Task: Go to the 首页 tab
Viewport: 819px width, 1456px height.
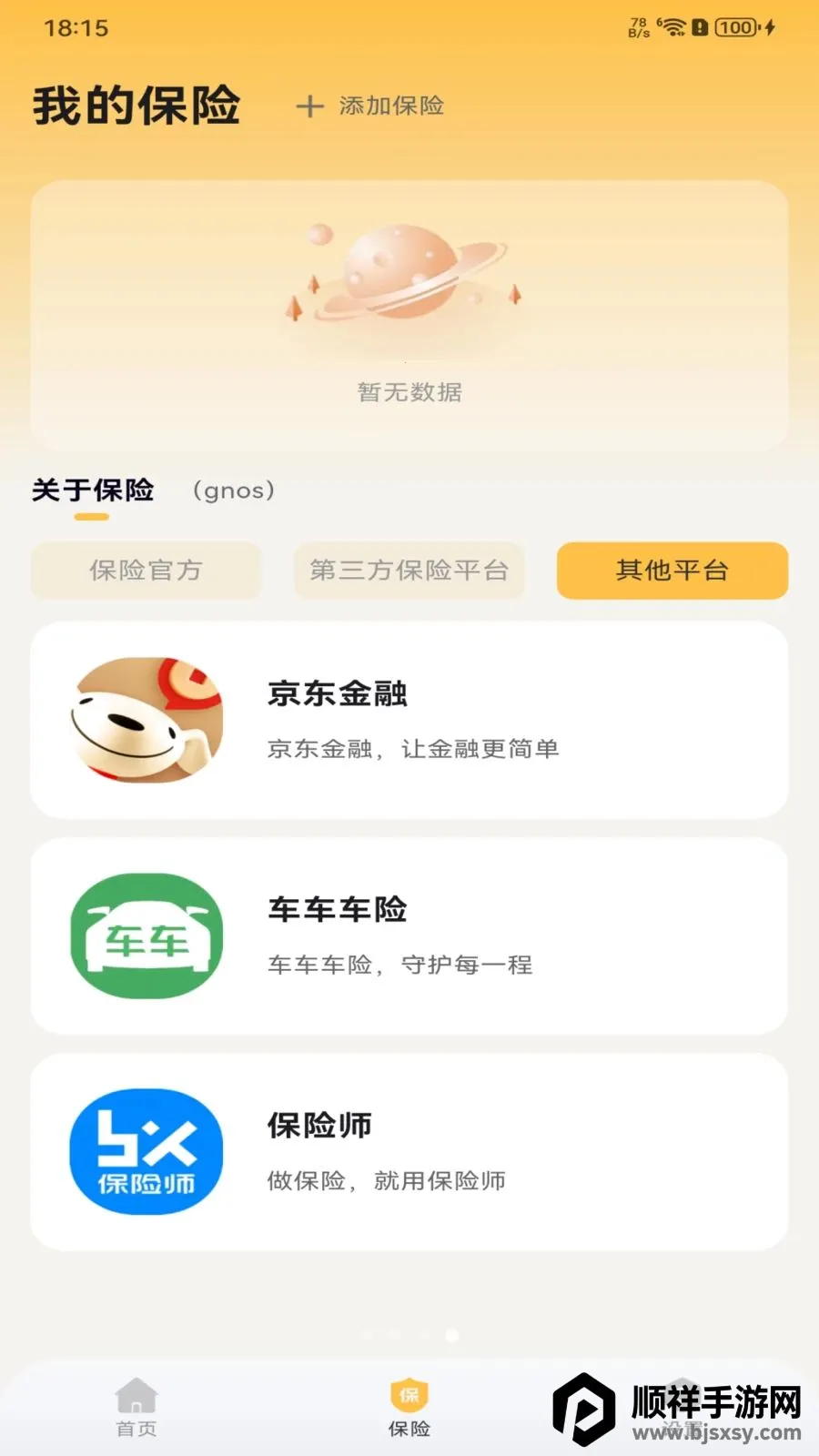Action: [x=136, y=1408]
